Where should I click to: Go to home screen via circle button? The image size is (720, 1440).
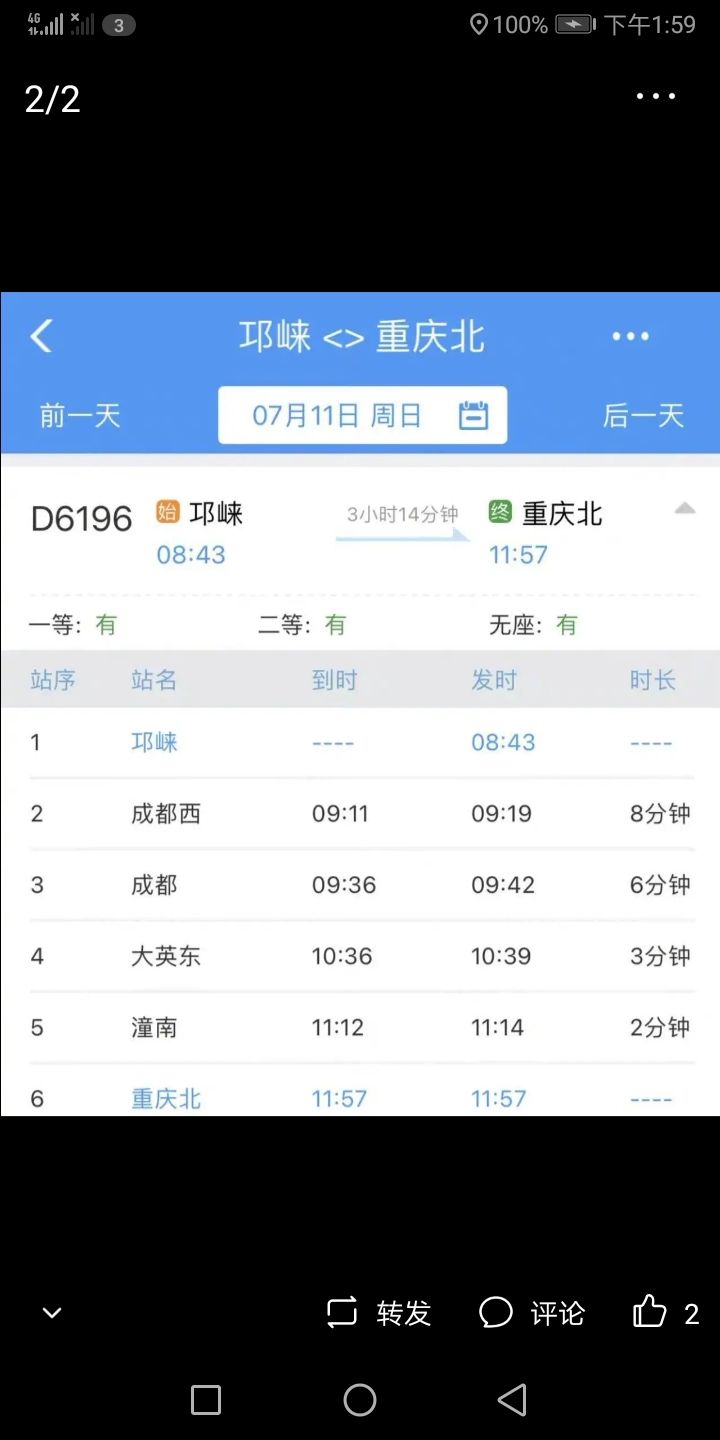(x=360, y=1400)
